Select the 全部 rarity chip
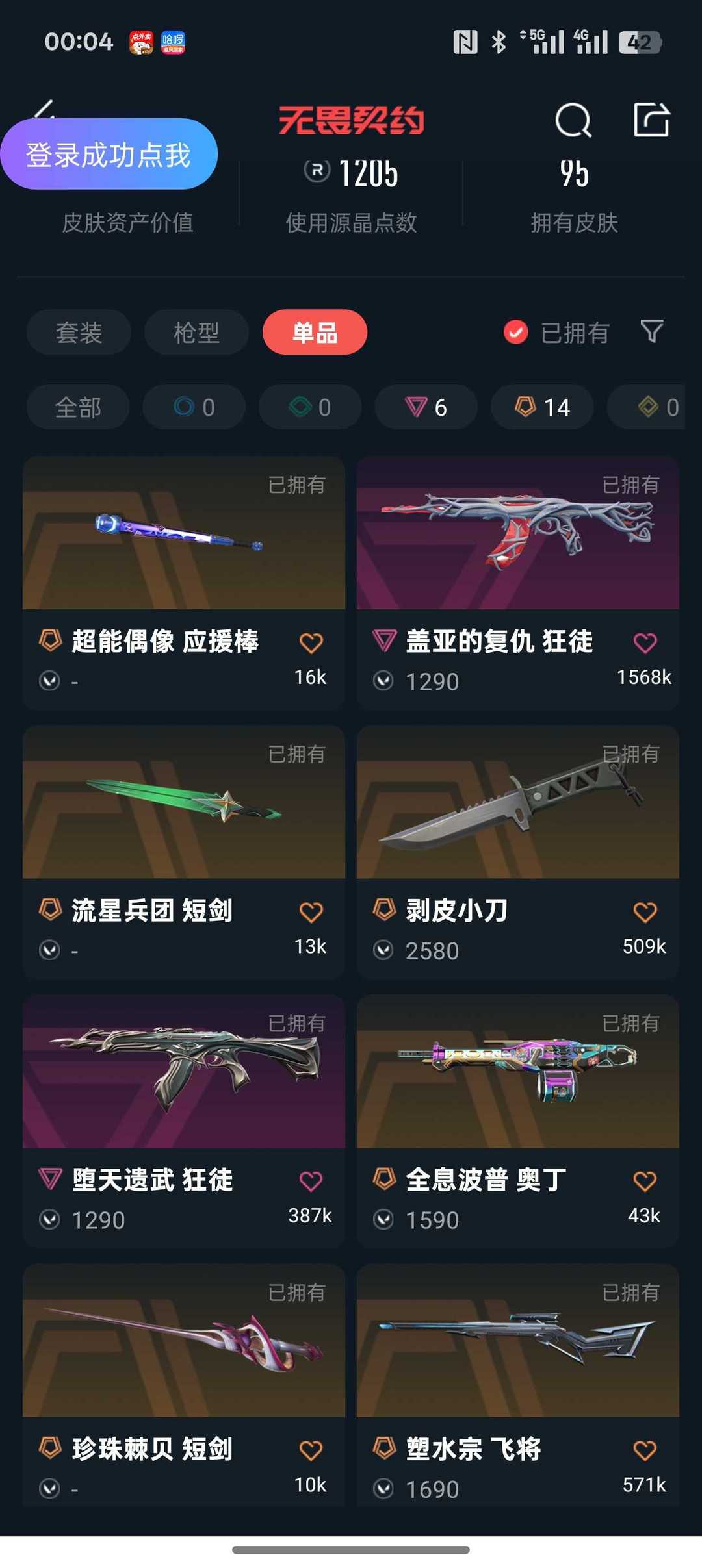702x1568 pixels. (78, 407)
